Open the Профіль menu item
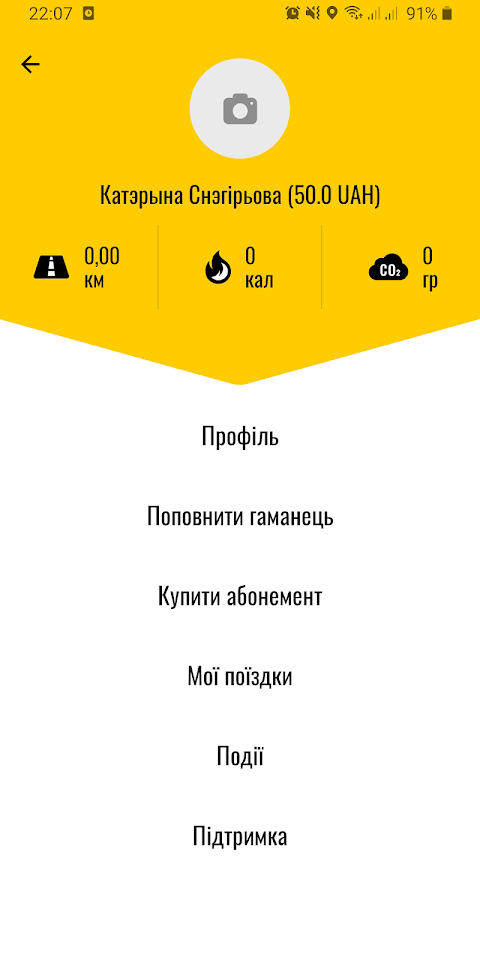 240,437
